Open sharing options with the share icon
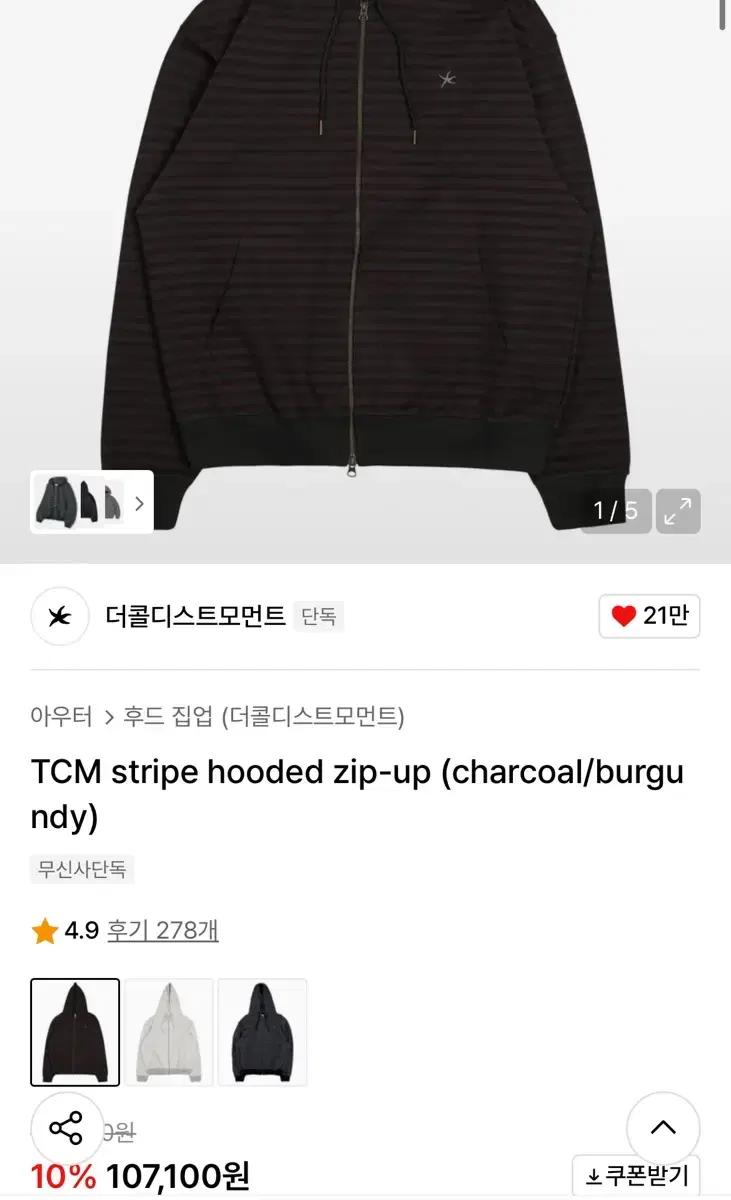This screenshot has height=1200, width=731. pos(67,1130)
